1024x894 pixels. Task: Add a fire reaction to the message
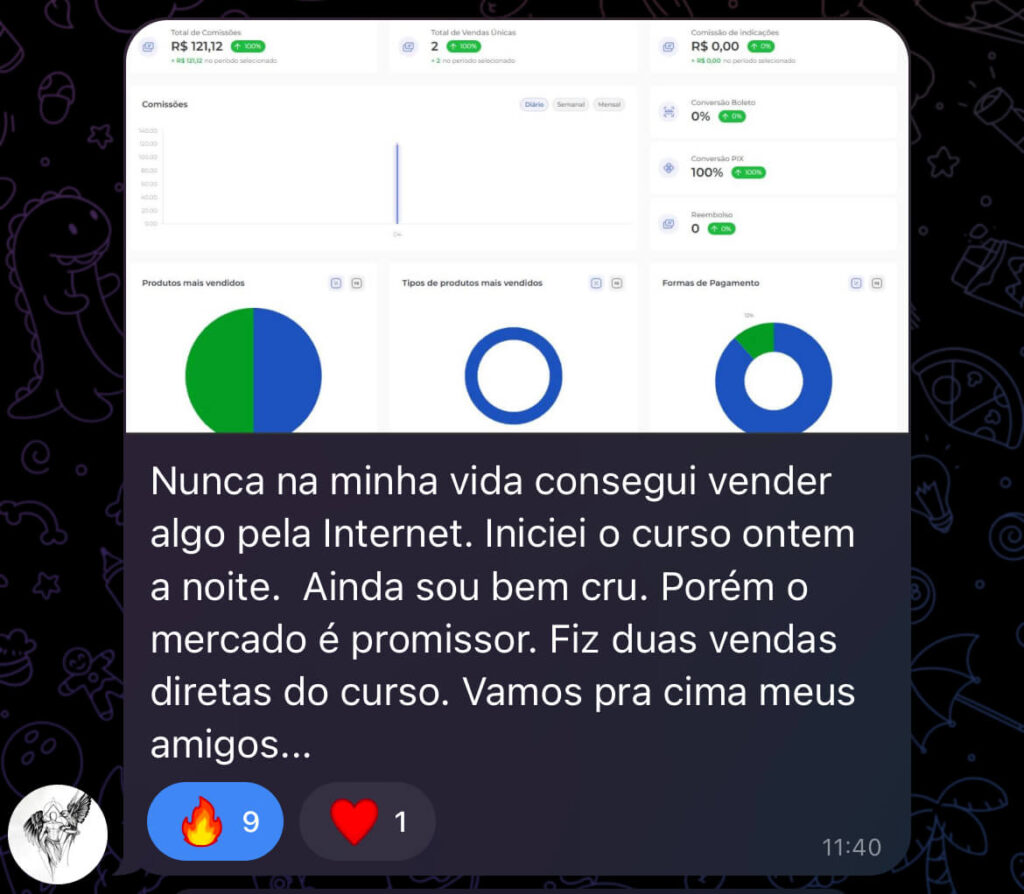pos(215,821)
